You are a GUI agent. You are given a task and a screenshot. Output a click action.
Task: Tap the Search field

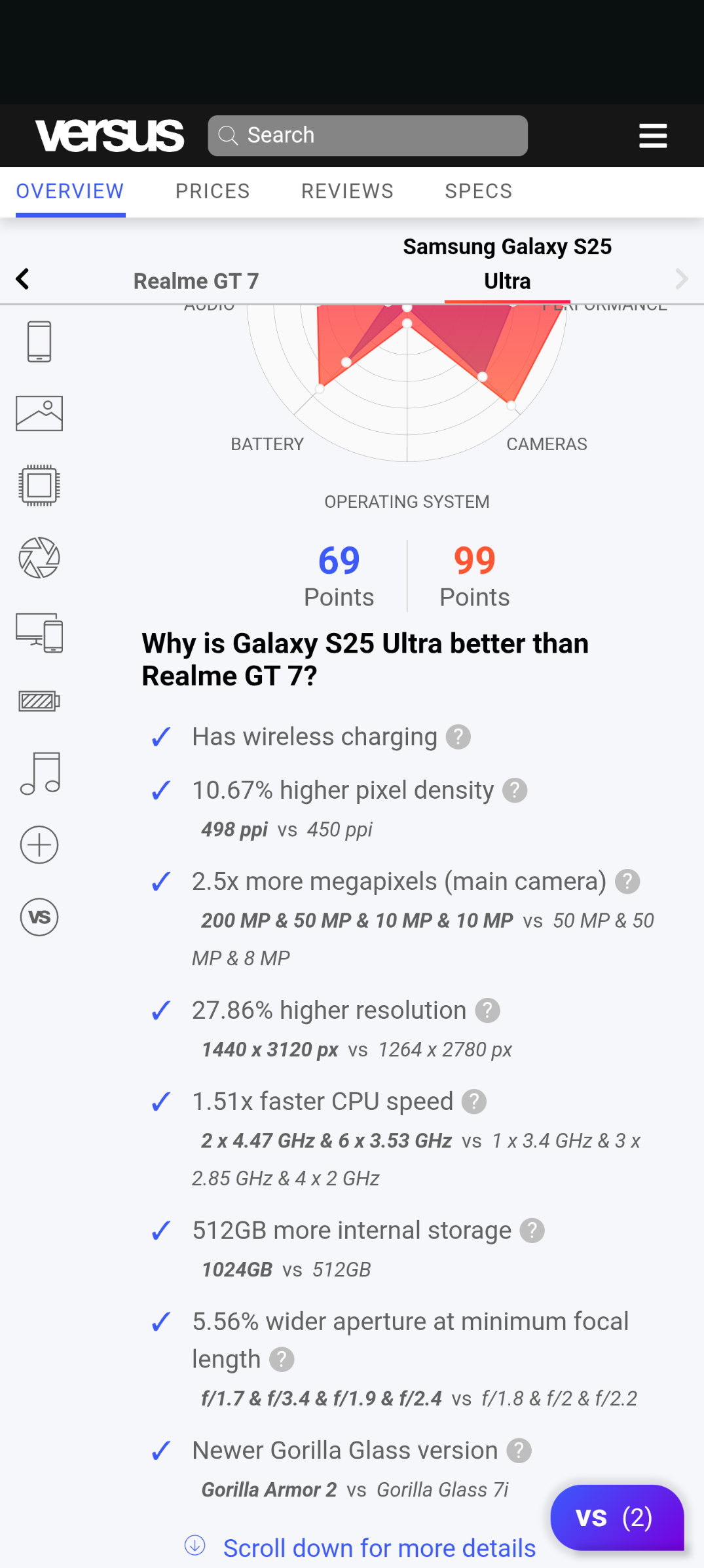tap(367, 136)
